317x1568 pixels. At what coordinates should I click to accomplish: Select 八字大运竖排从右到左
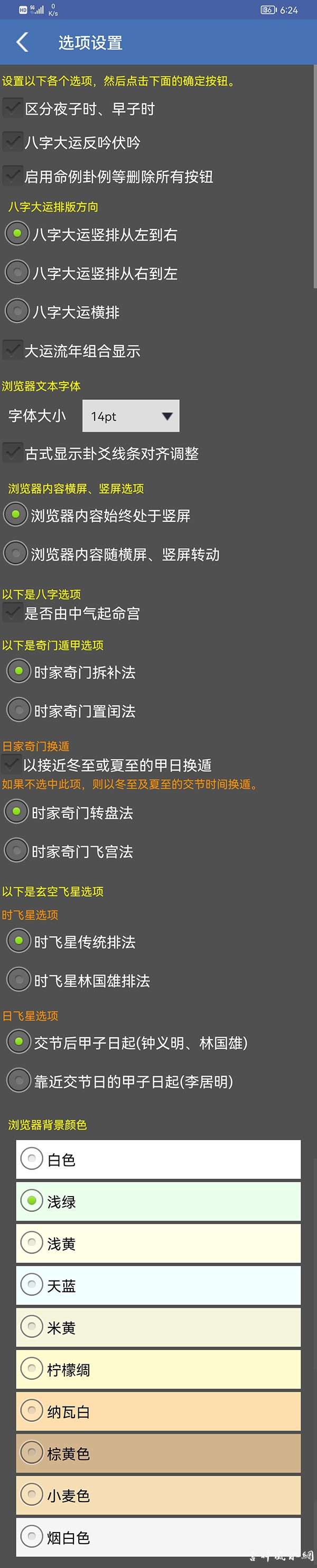(17, 273)
